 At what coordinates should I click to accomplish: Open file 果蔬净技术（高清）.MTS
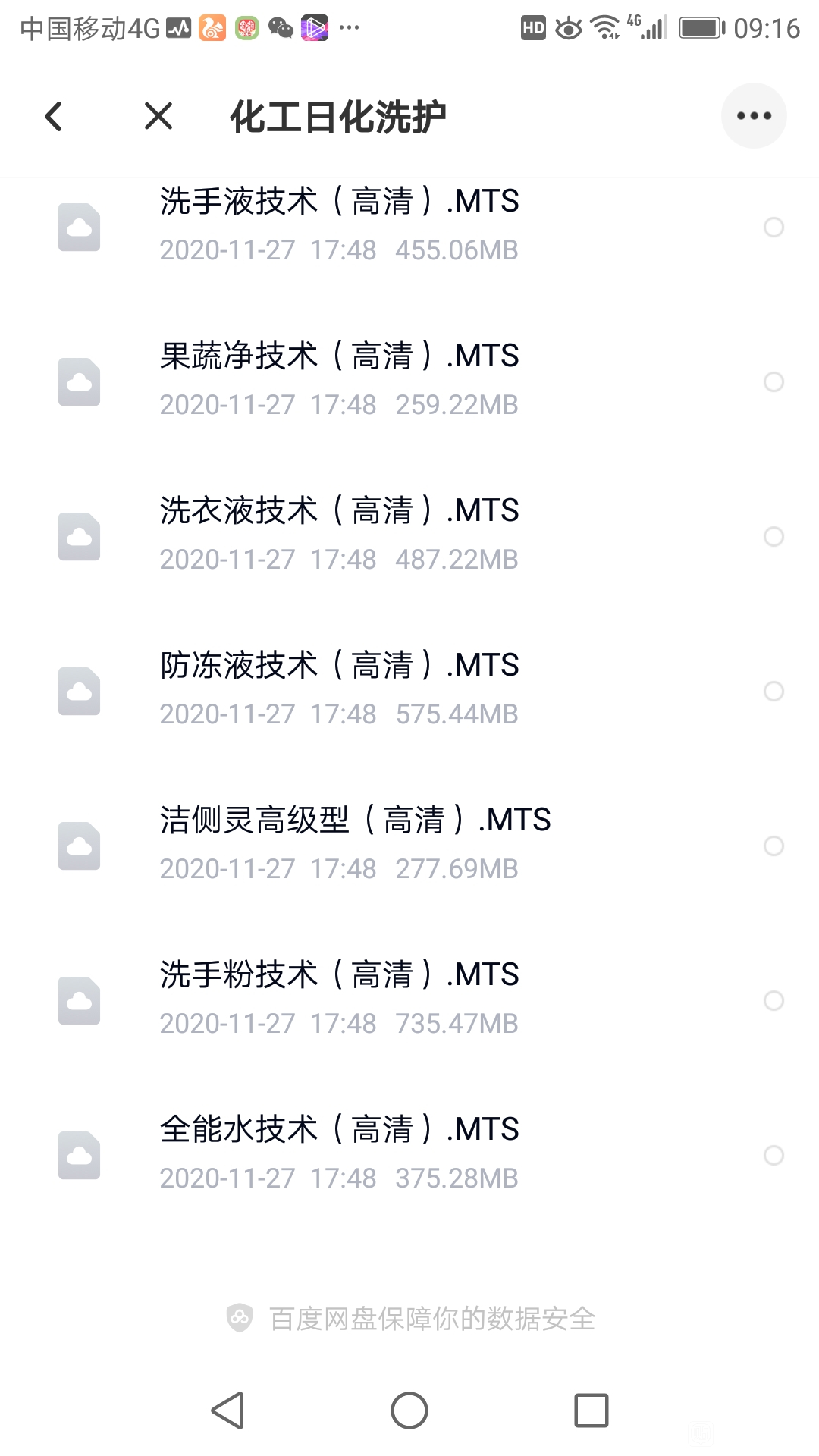[x=409, y=381]
